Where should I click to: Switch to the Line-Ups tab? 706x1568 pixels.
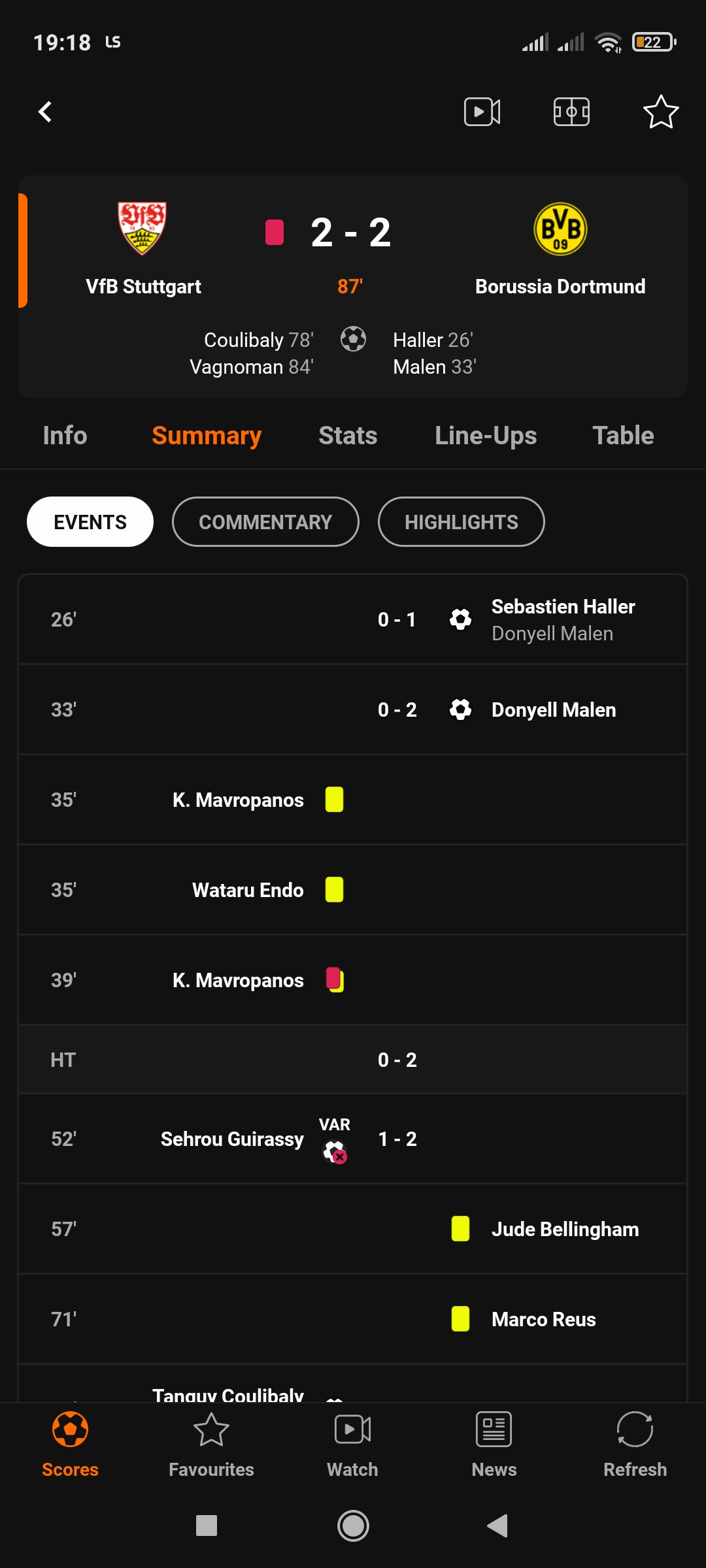click(x=485, y=434)
